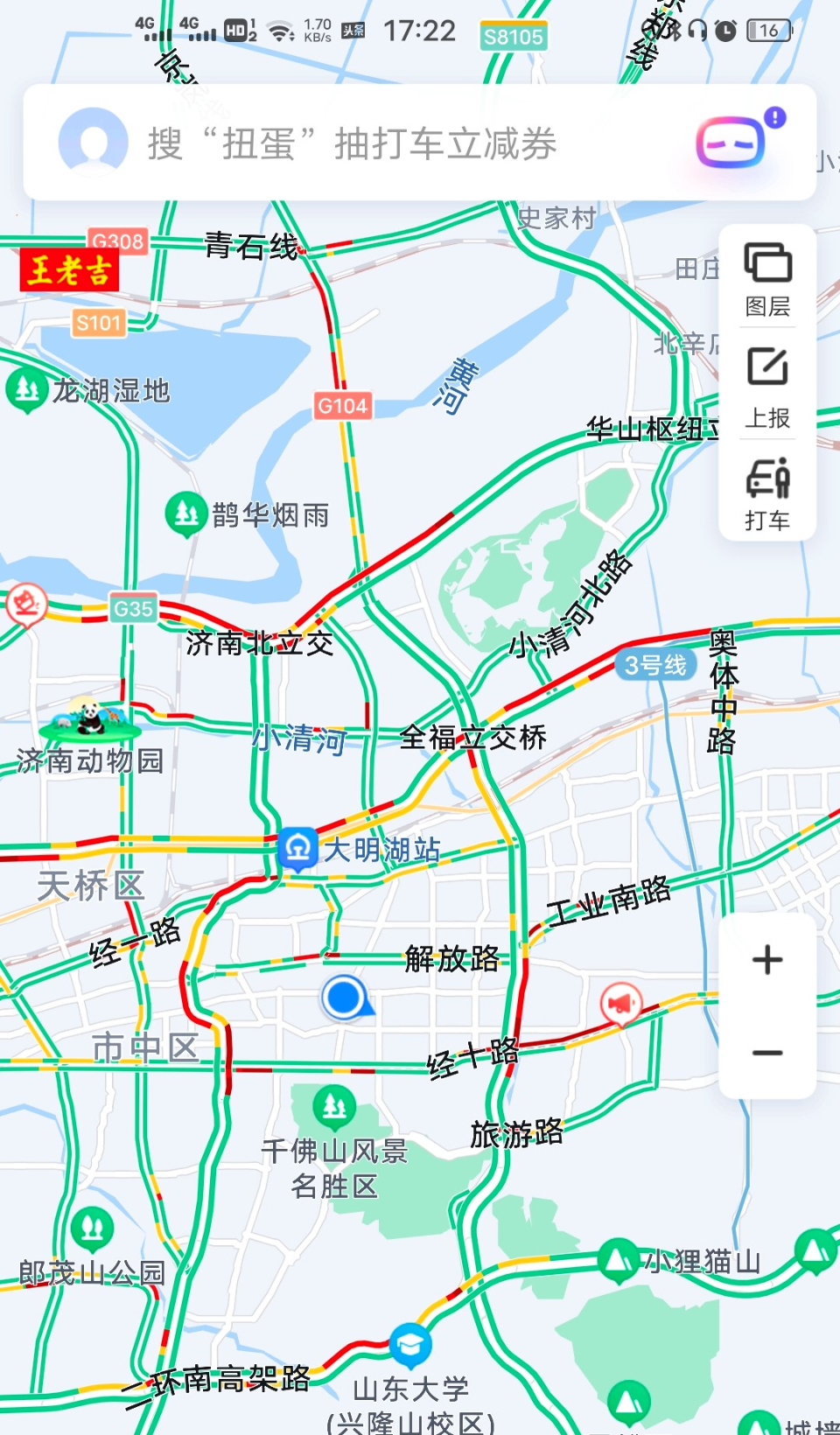Select the 大明湖站 station marker
The image size is (840, 1435).
pos(297,849)
